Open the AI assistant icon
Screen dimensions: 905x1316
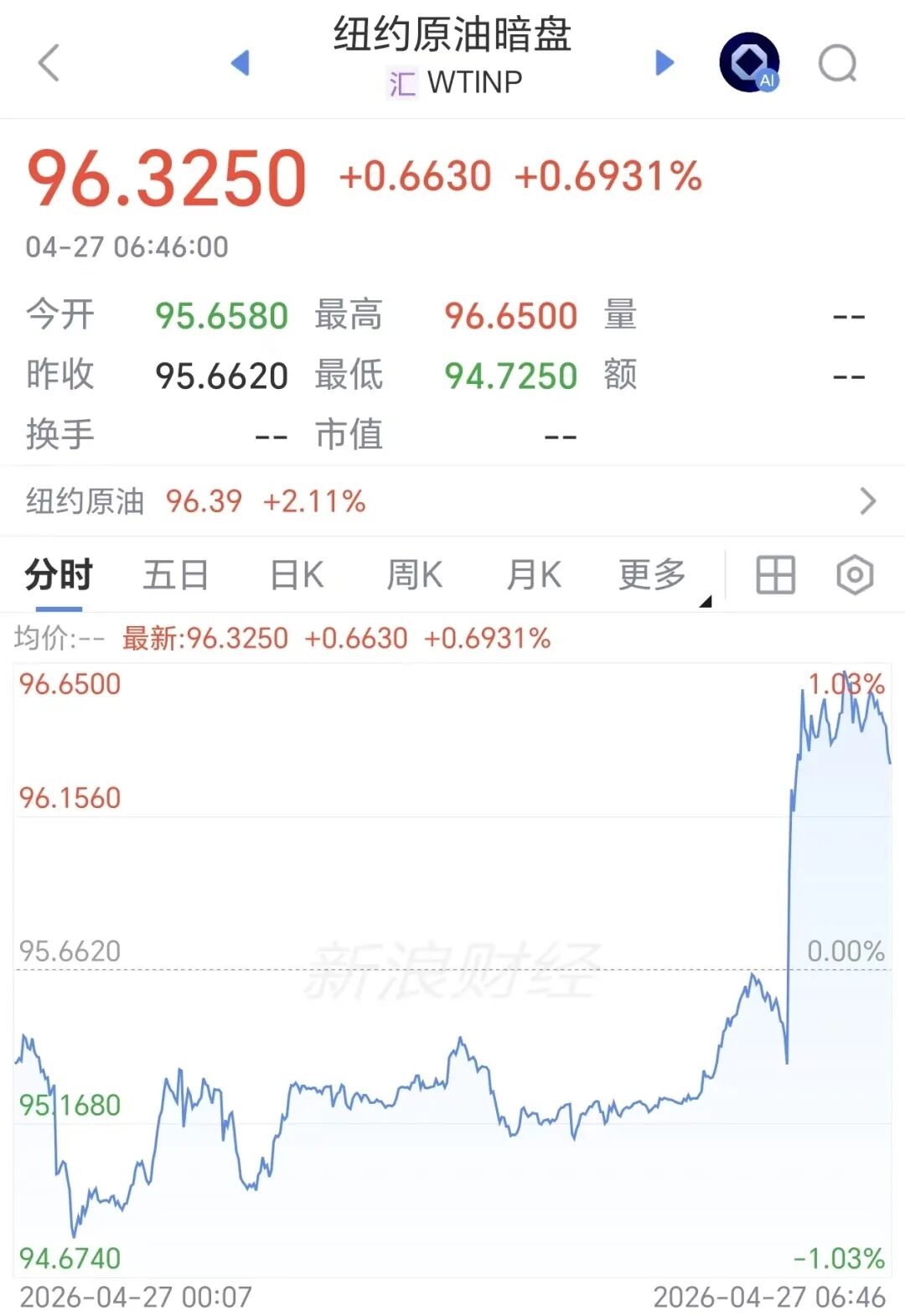pos(748,62)
